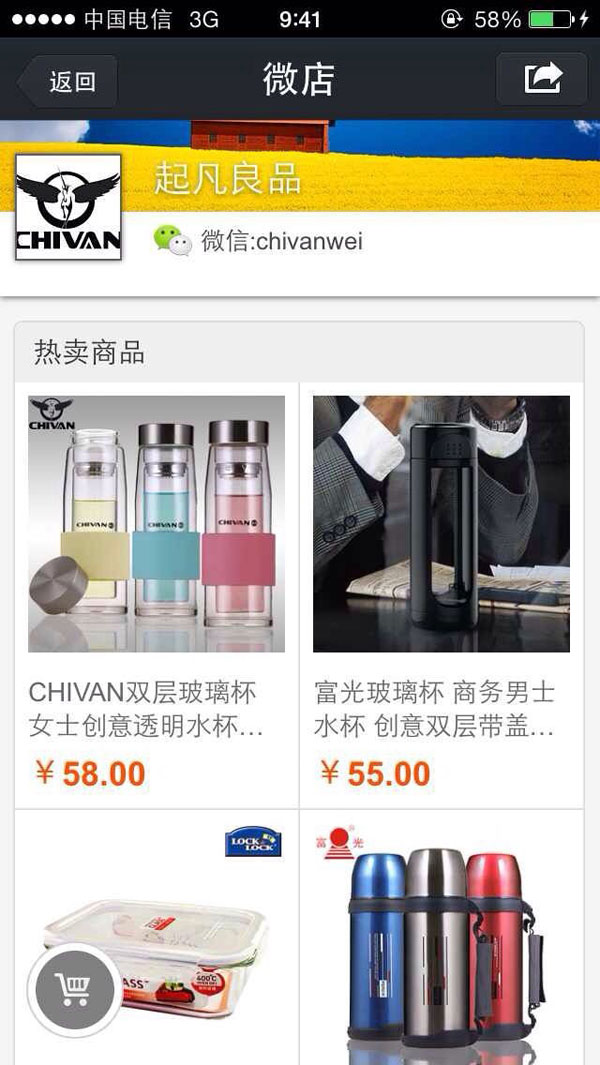The height and width of the screenshot is (1065, 600).
Task: Open the floating shopping cart button
Action: [75, 988]
